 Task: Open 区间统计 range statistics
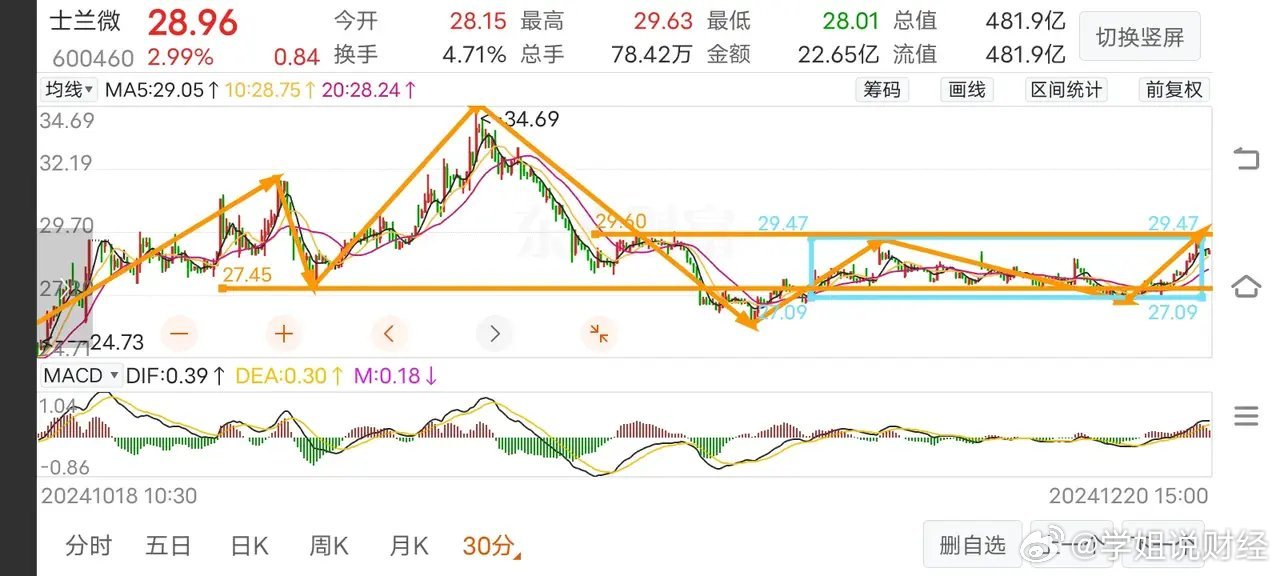click(1067, 90)
